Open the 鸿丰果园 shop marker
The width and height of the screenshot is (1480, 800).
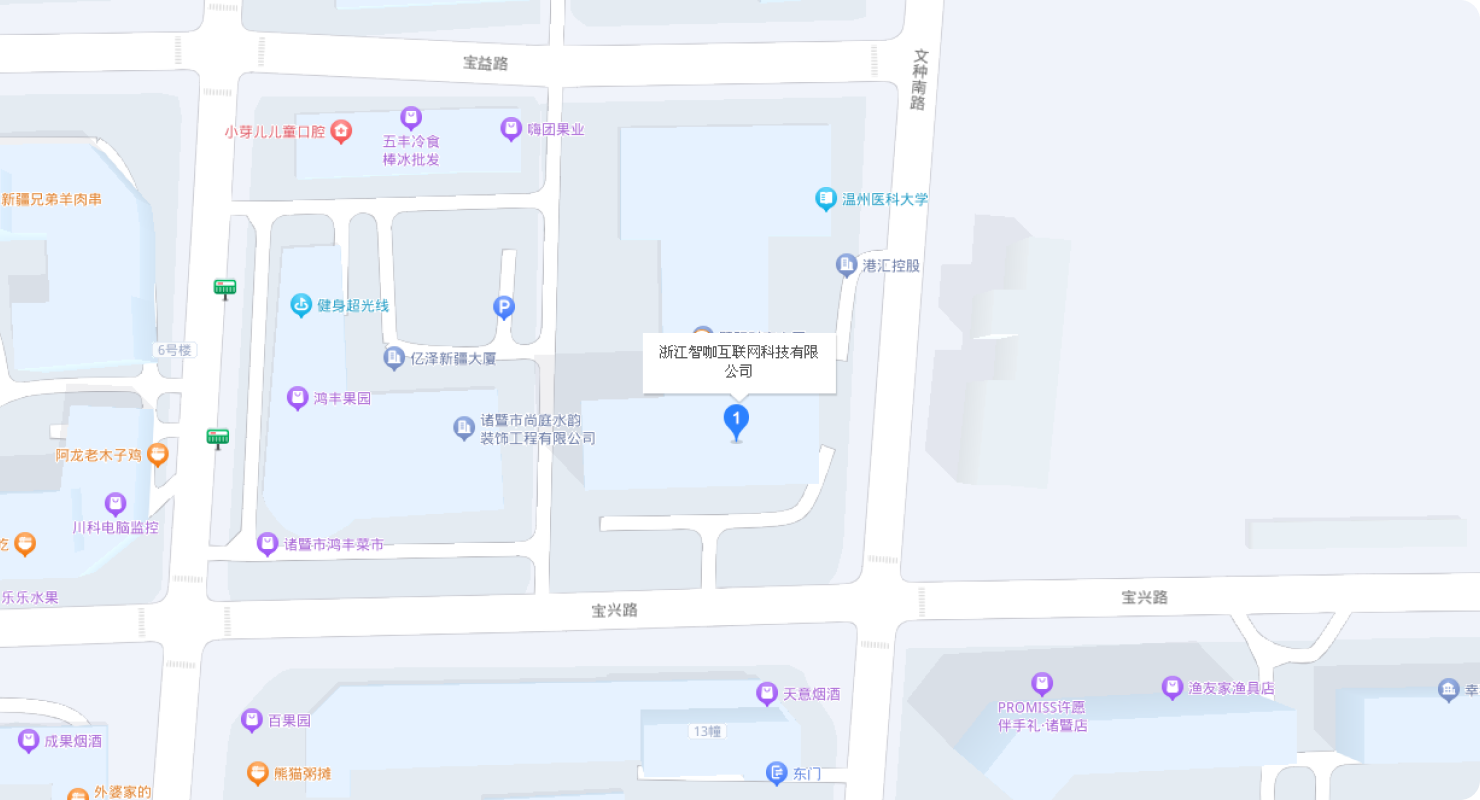pos(297,398)
